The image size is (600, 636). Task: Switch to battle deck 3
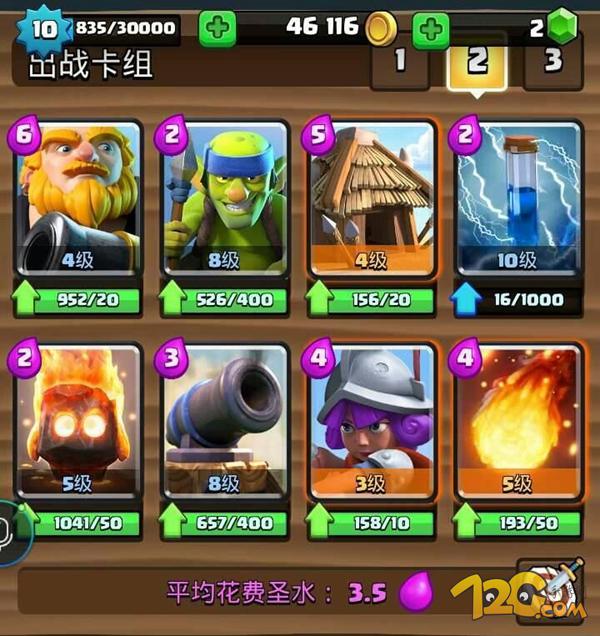click(553, 60)
